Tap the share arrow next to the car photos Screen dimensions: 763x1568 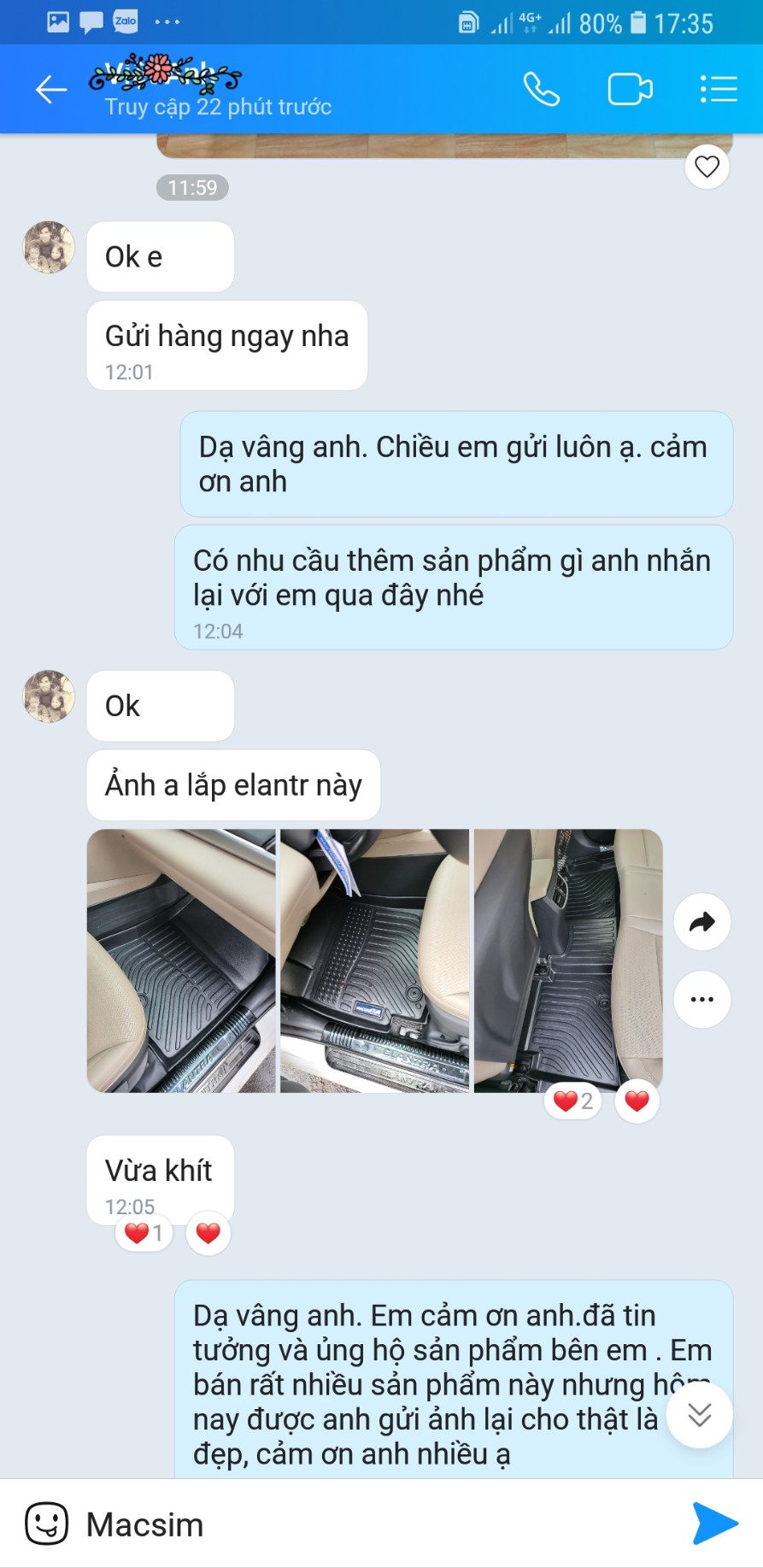(701, 922)
